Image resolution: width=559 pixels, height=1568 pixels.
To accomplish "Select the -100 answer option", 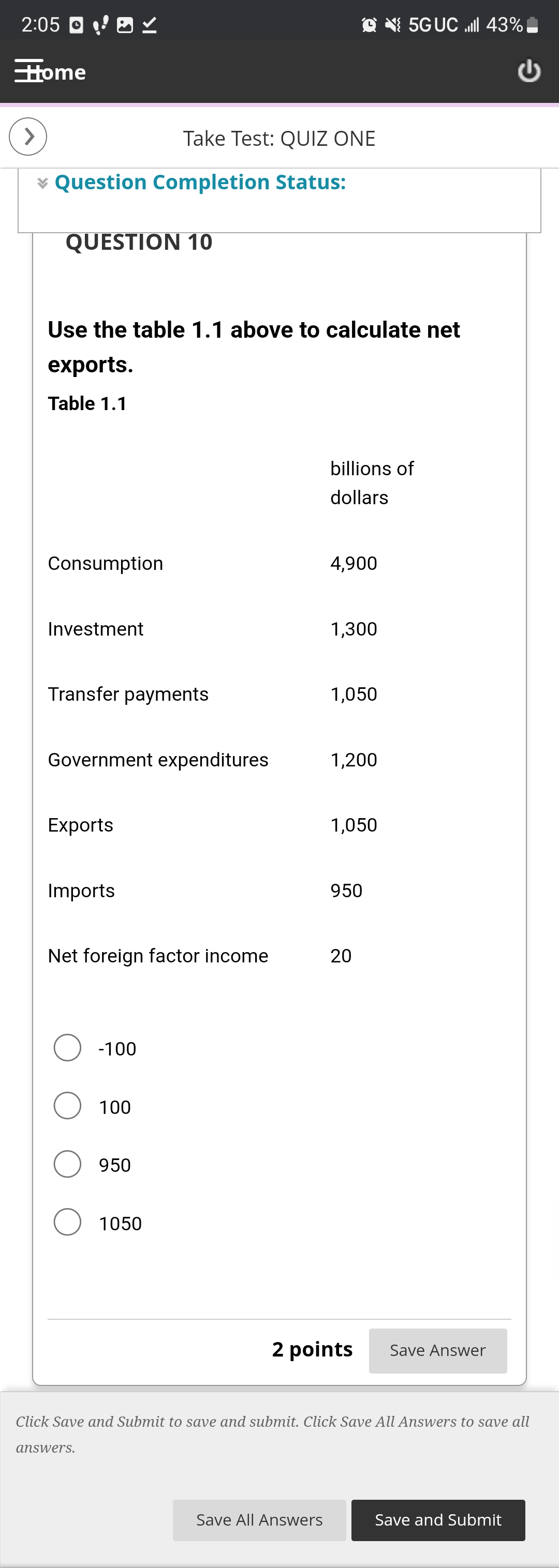I will click(67, 1048).
